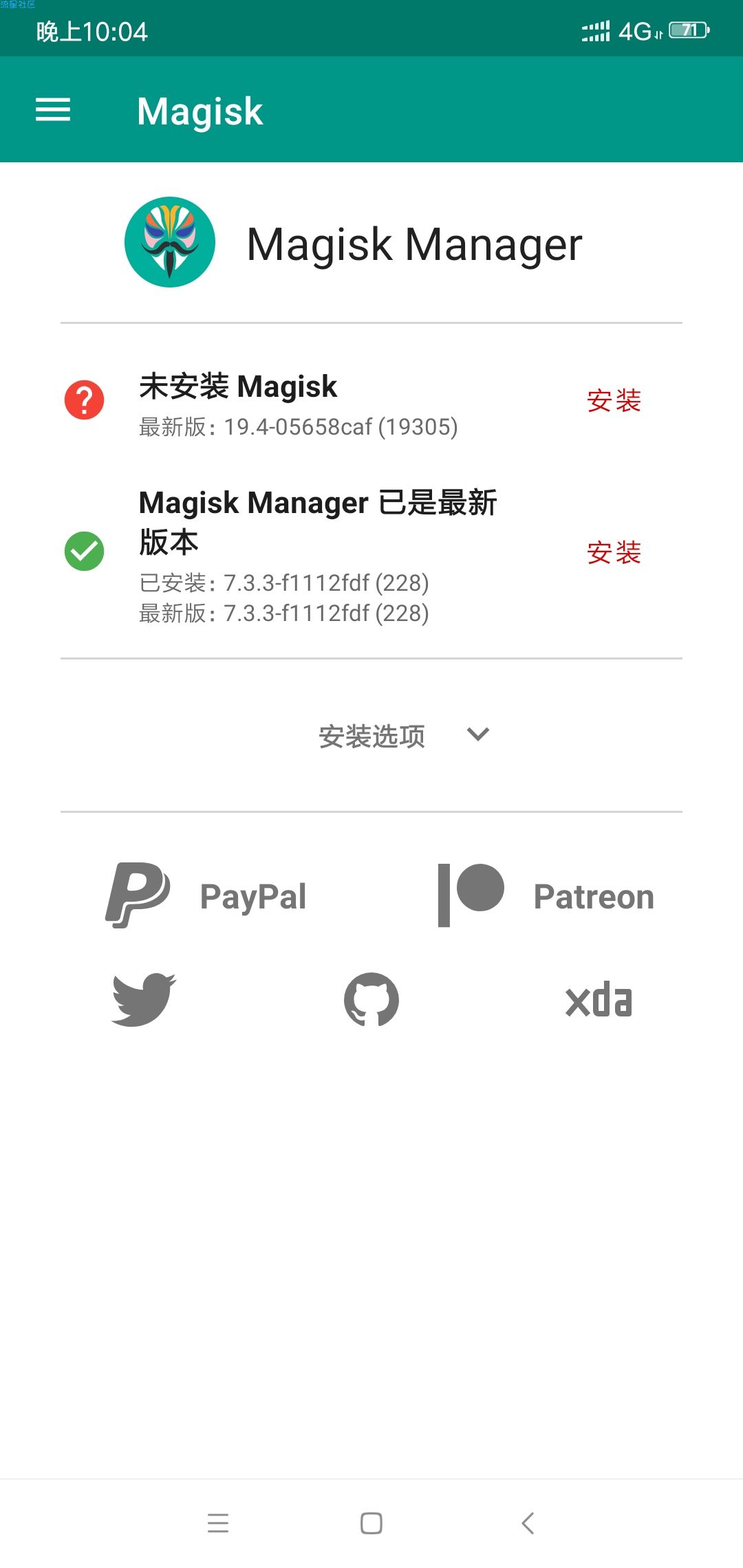743x1568 pixels.
Task: Tap 安装 next to Magisk Manager 已是最新版本
Action: click(x=614, y=552)
